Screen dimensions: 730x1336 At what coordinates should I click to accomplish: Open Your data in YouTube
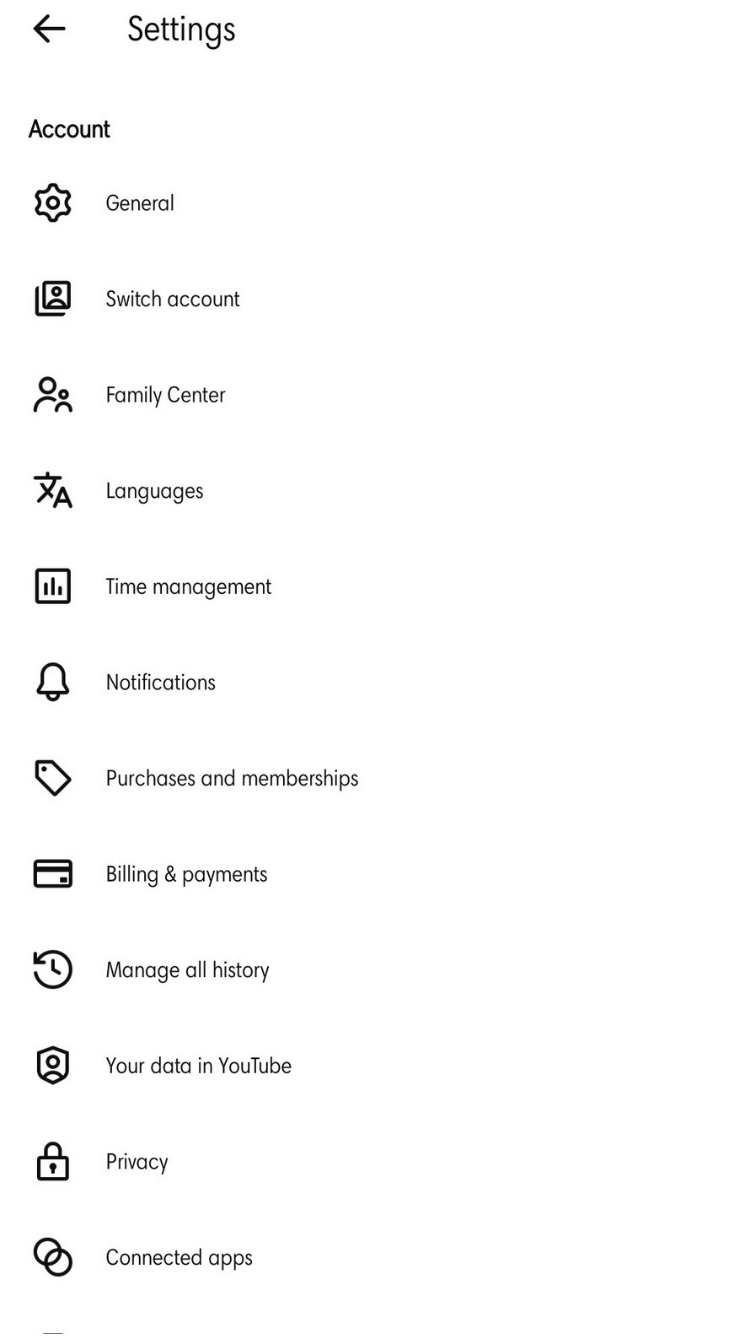point(198,1066)
